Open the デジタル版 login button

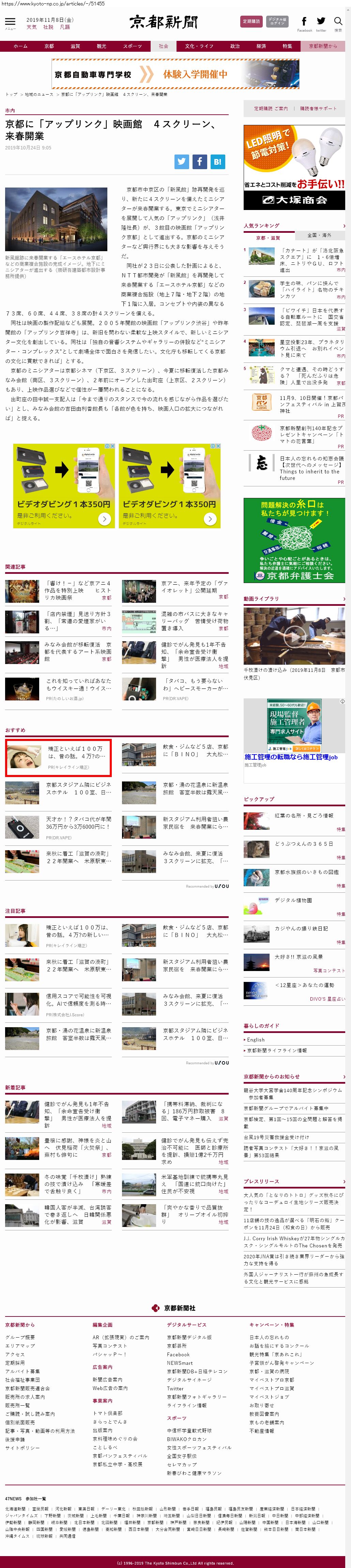point(277,21)
